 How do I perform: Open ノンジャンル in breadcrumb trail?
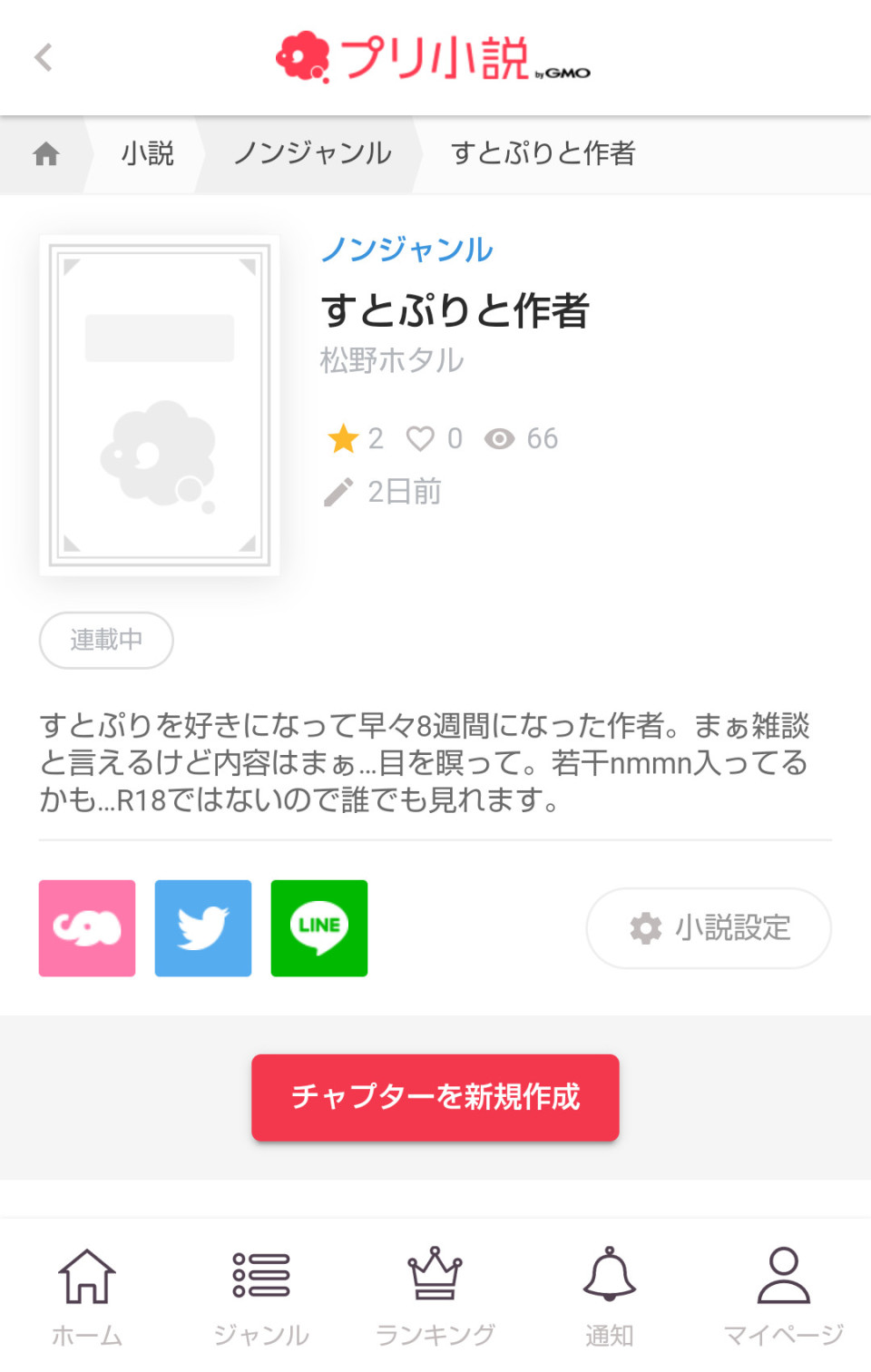[x=312, y=154]
